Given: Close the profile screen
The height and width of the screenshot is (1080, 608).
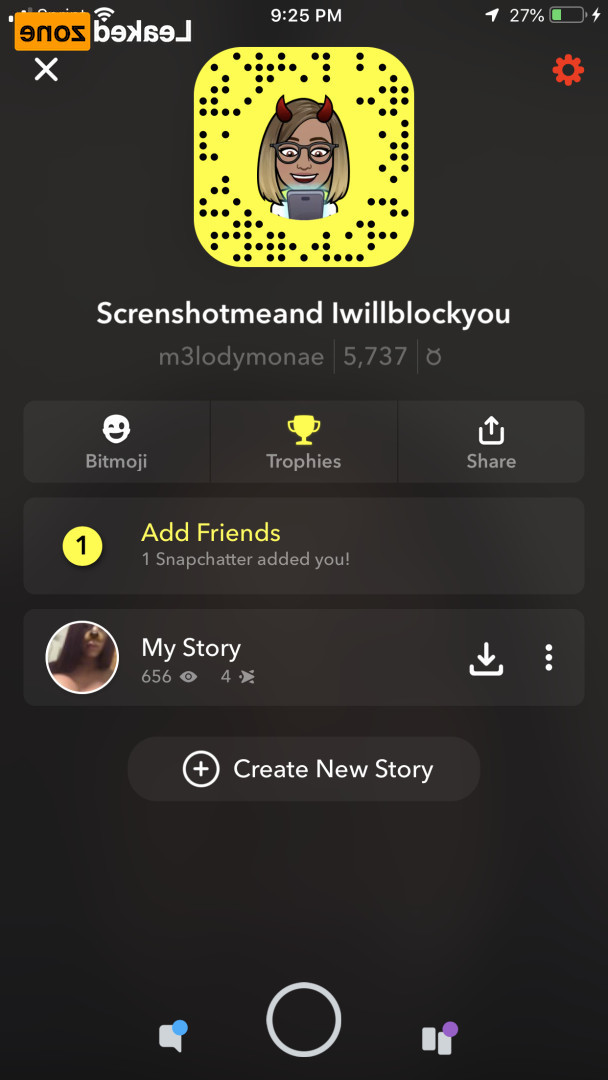Looking at the screenshot, I should point(46,69).
